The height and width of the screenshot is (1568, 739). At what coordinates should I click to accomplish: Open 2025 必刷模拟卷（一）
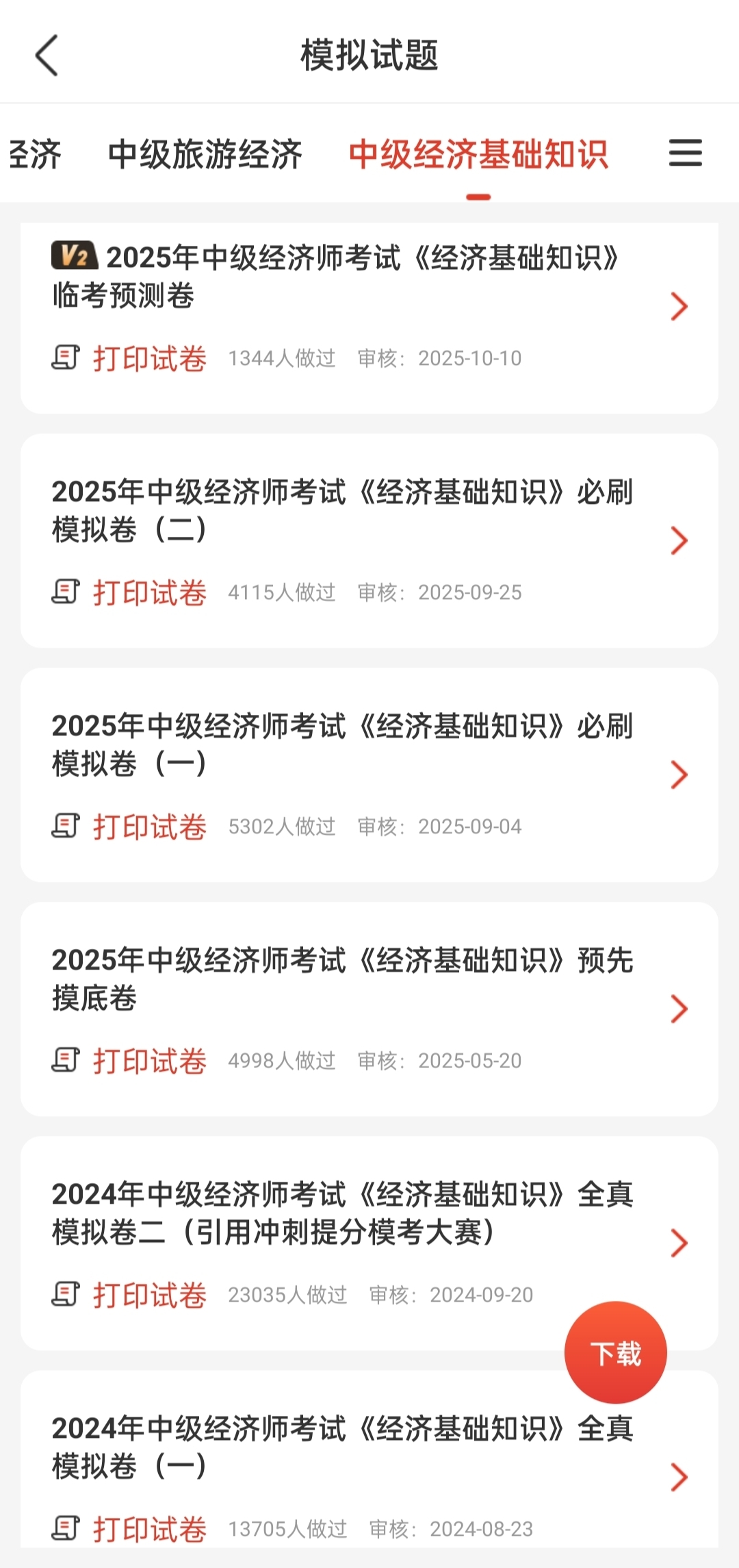[342, 745]
